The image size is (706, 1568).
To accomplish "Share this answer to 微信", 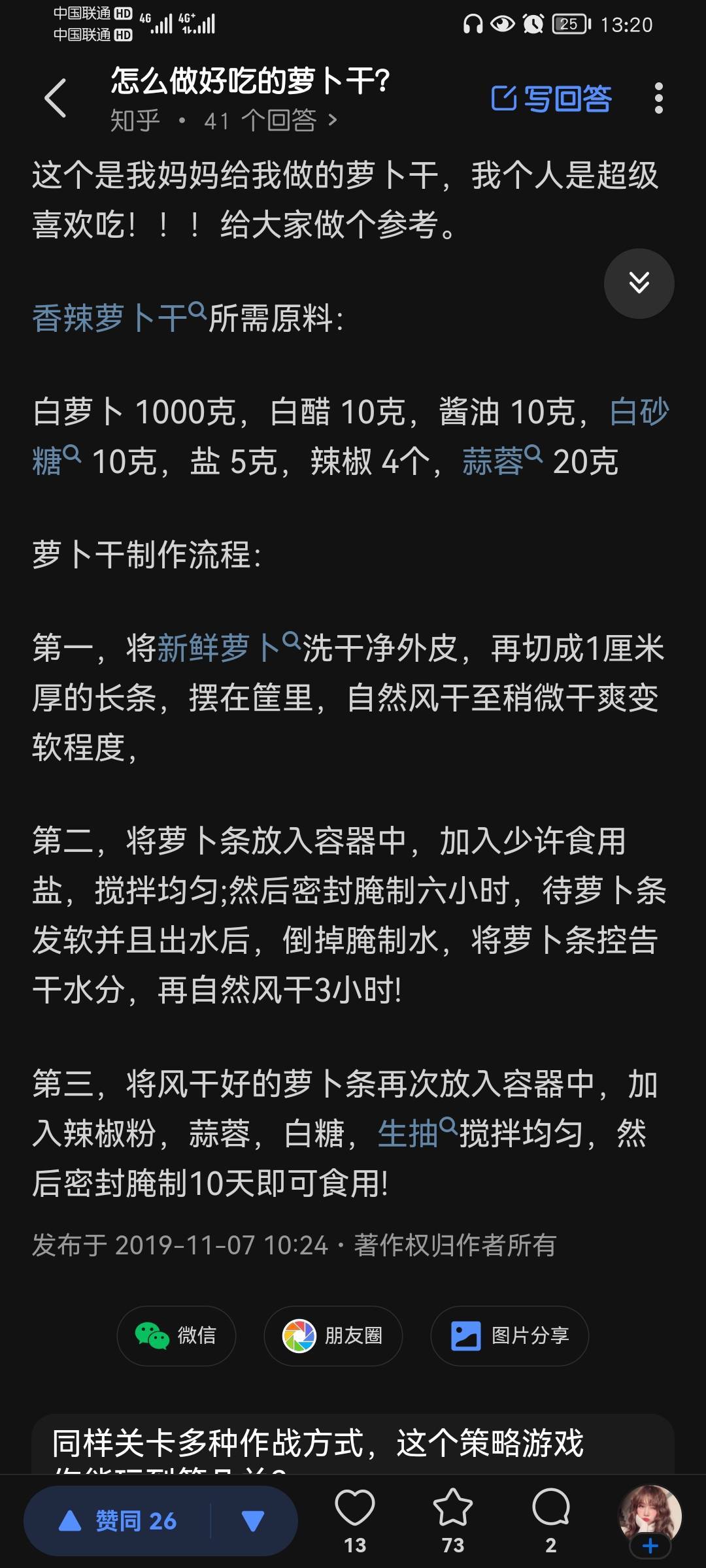I will point(176,1335).
